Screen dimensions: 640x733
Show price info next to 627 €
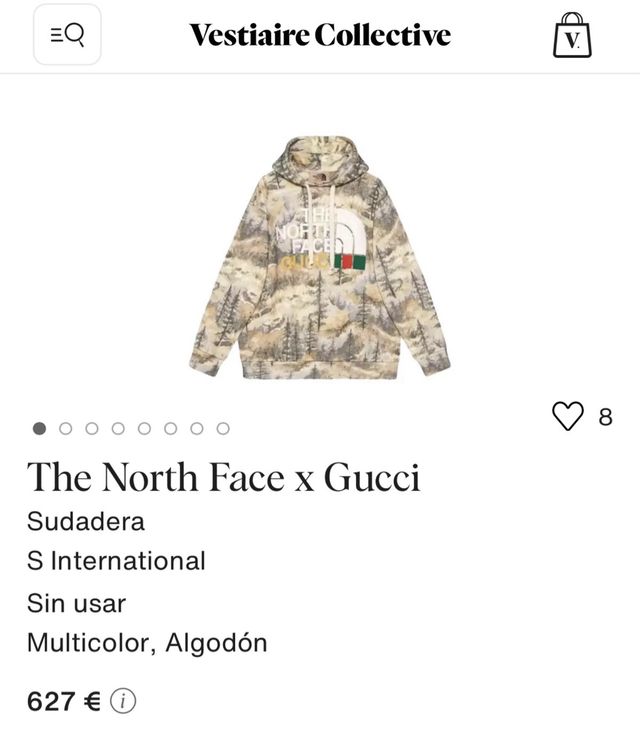point(123,702)
